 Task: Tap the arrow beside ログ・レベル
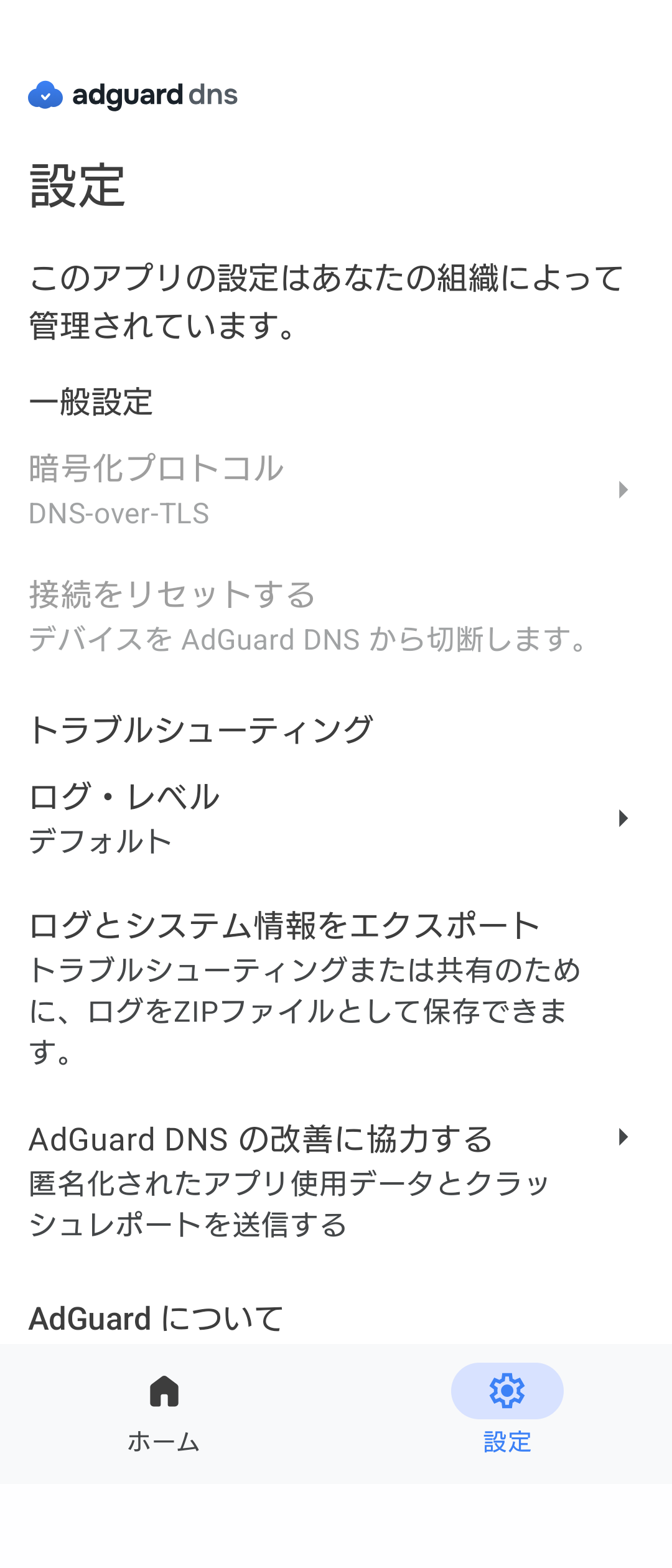tap(622, 818)
